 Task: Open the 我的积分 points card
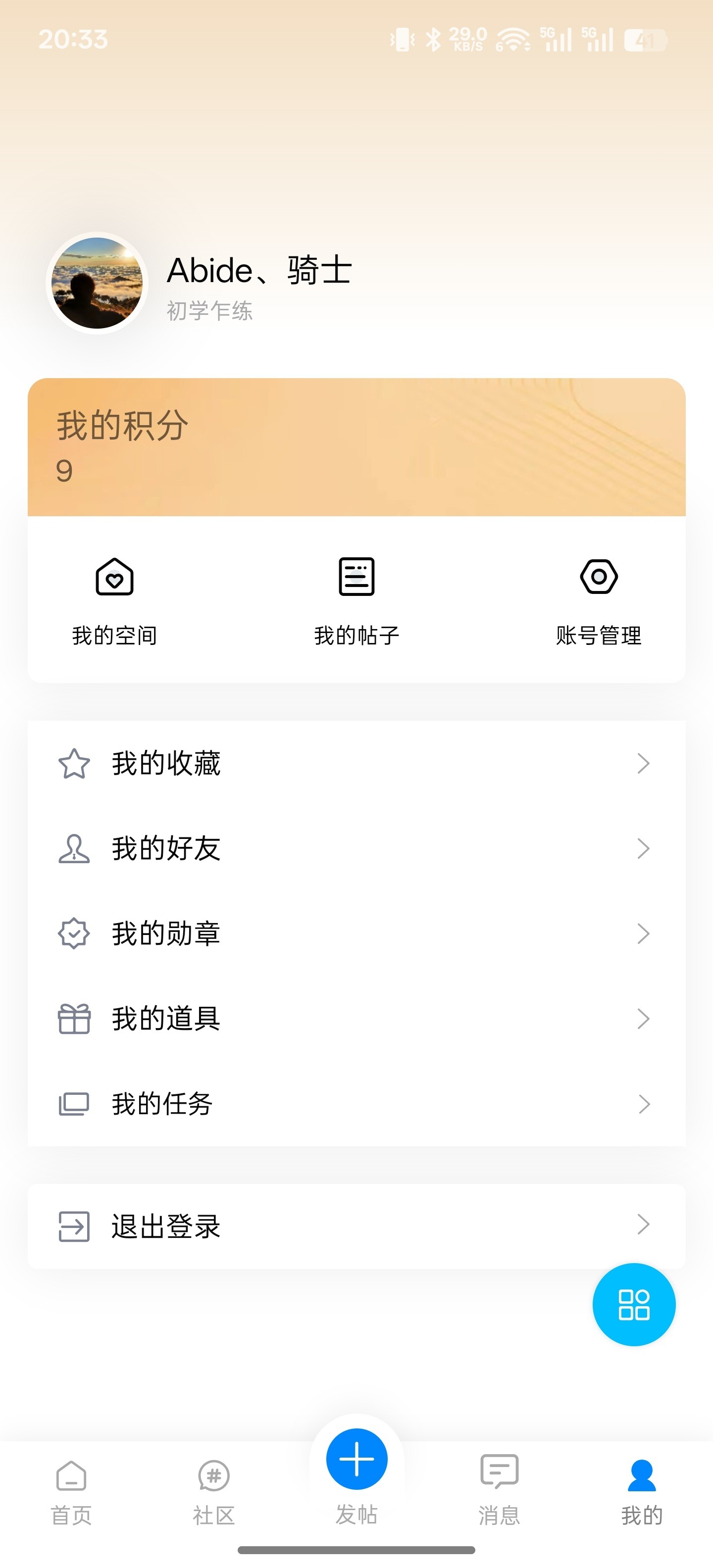[x=356, y=447]
